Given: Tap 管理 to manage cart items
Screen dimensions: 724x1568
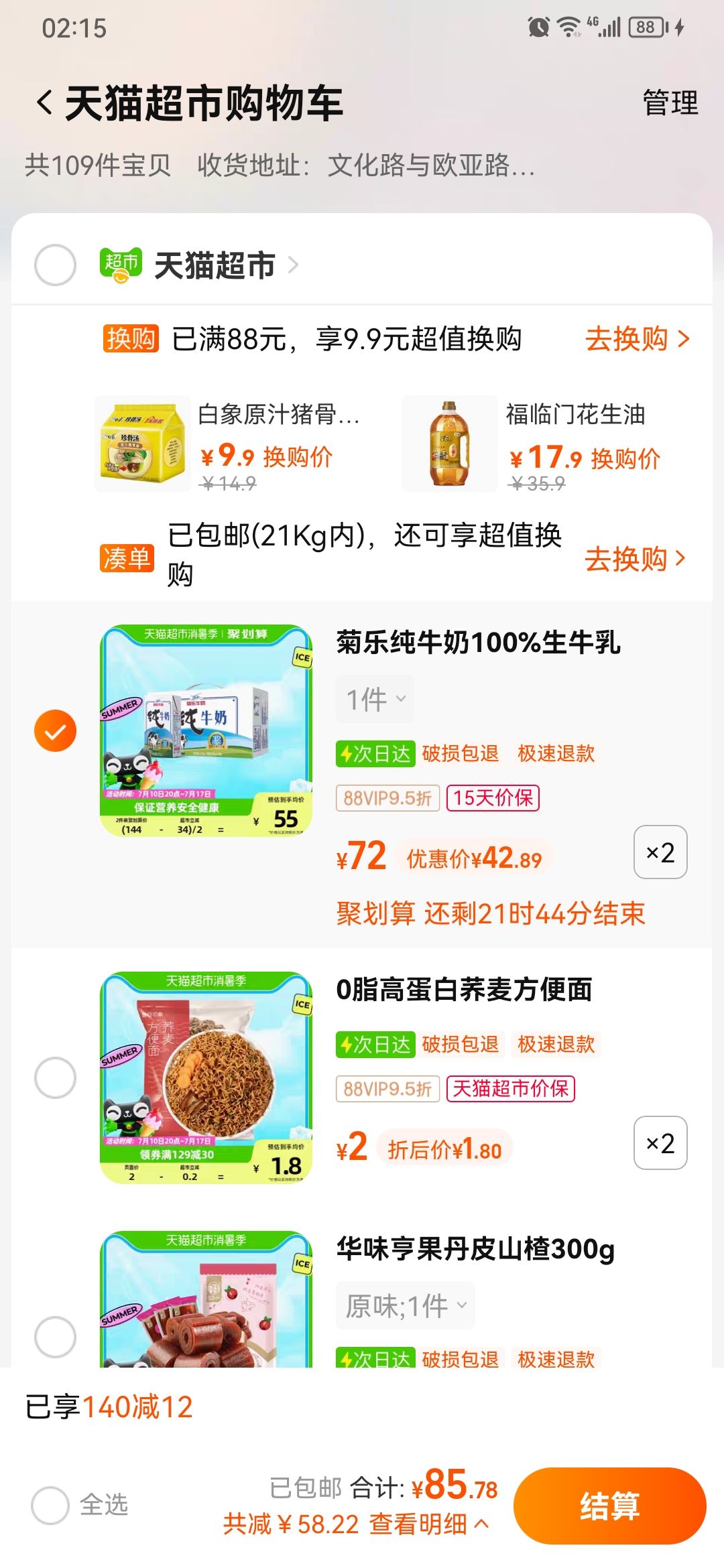Looking at the screenshot, I should [x=669, y=102].
